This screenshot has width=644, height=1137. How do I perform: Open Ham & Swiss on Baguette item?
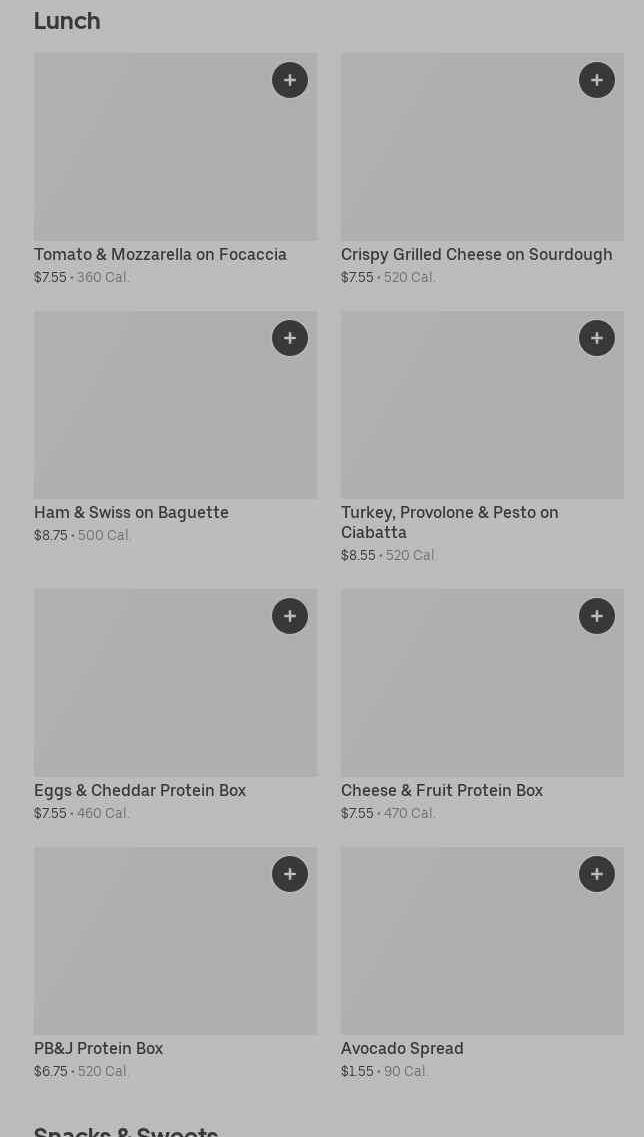131,513
